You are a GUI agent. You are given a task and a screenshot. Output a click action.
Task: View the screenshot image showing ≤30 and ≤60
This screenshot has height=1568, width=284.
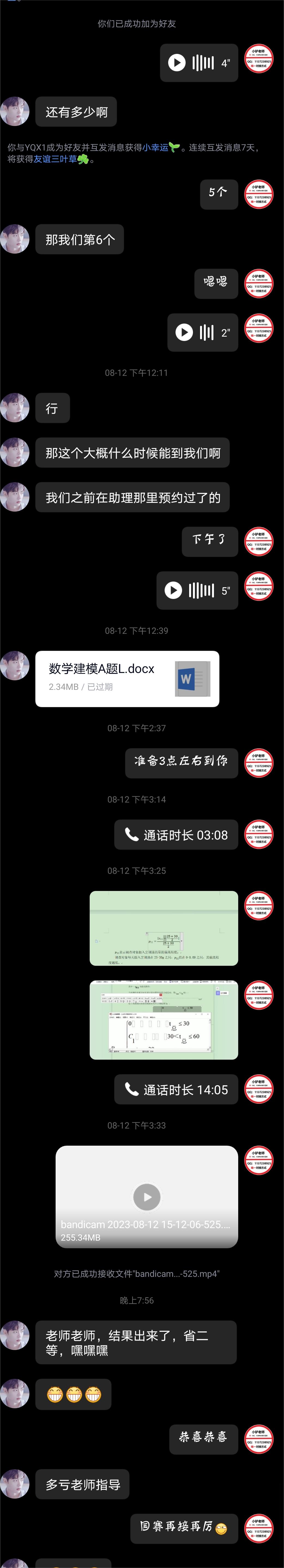click(163, 1020)
